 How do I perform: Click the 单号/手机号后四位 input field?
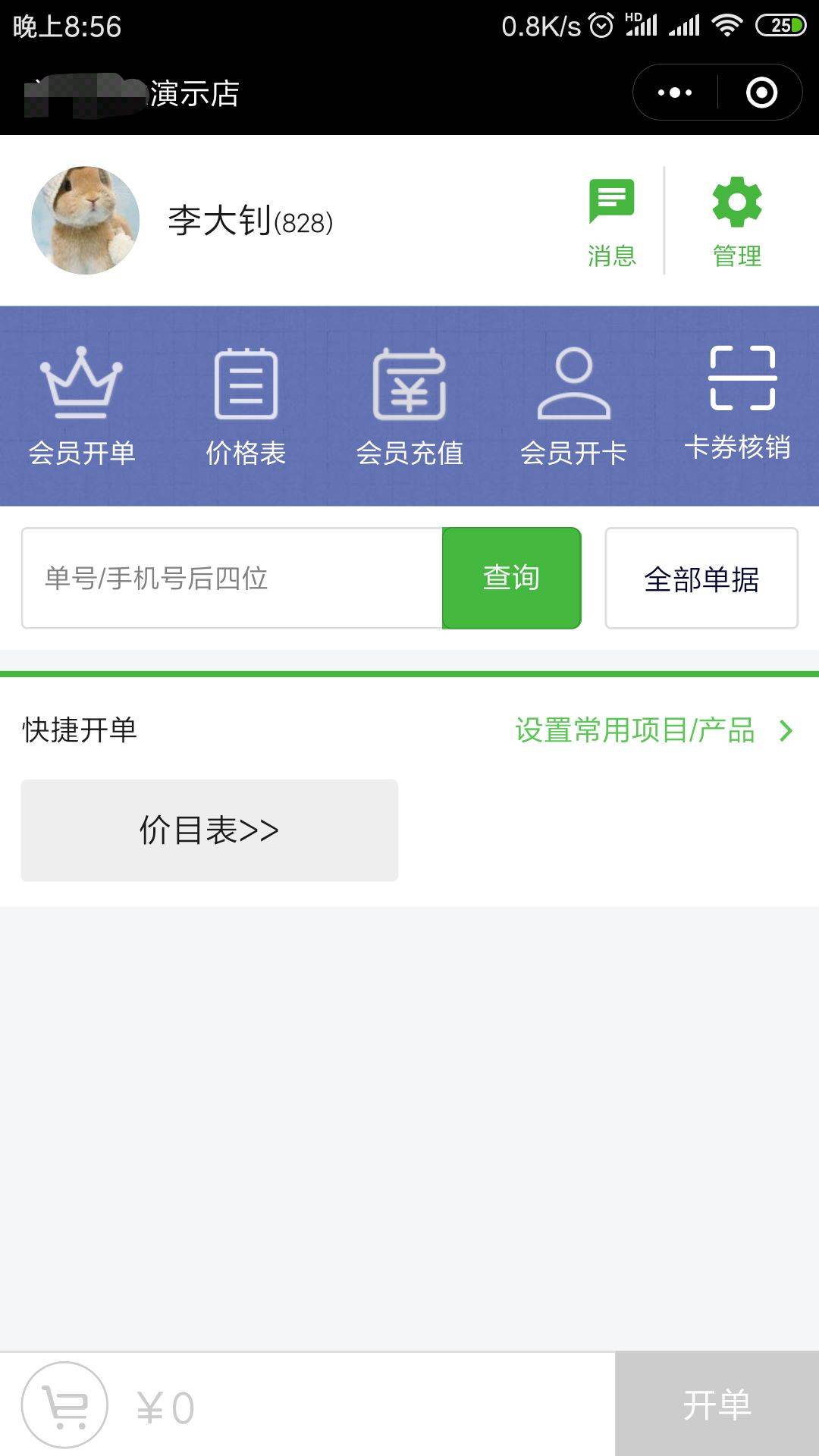(227, 577)
